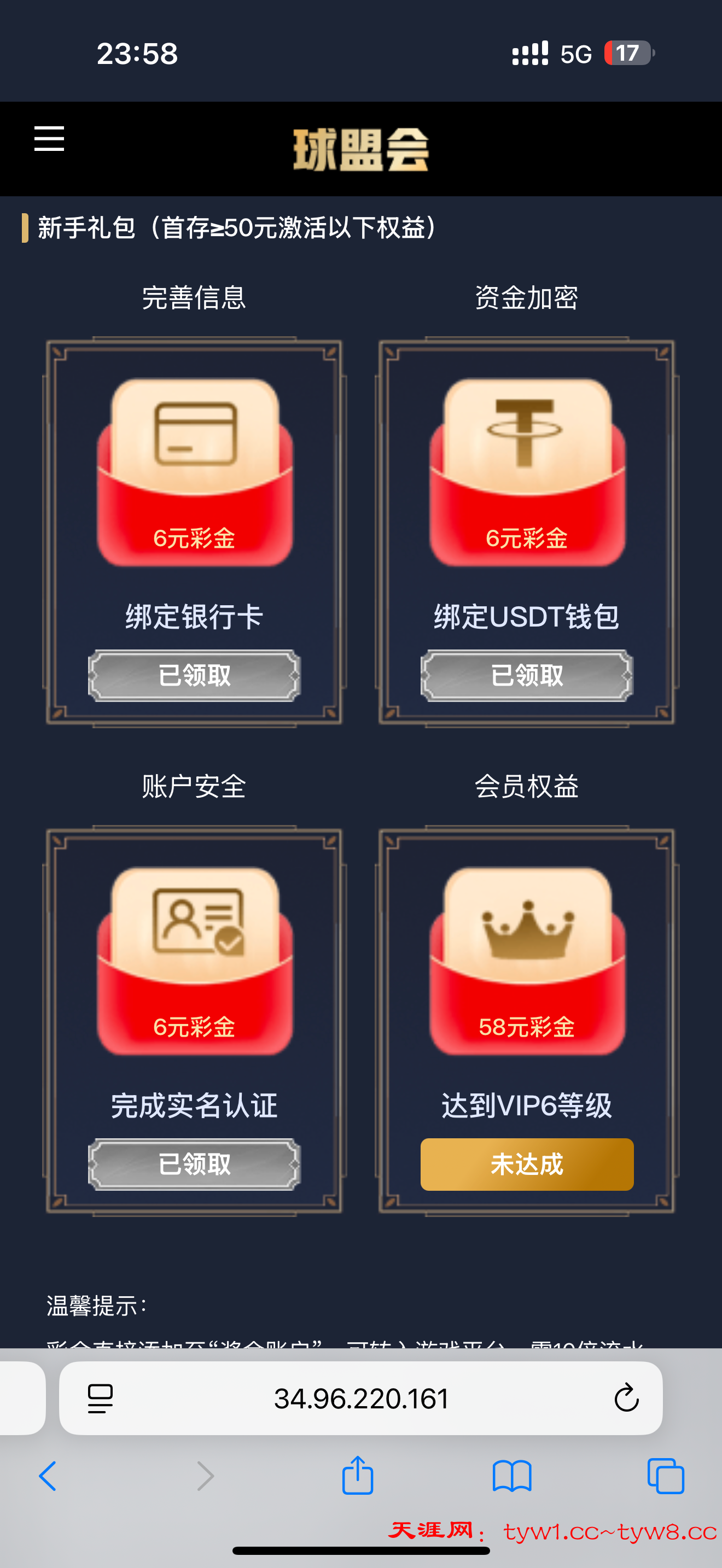Tap 已领取 button under 完成实名认证
722x1568 pixels.
tap(194, 1164)
